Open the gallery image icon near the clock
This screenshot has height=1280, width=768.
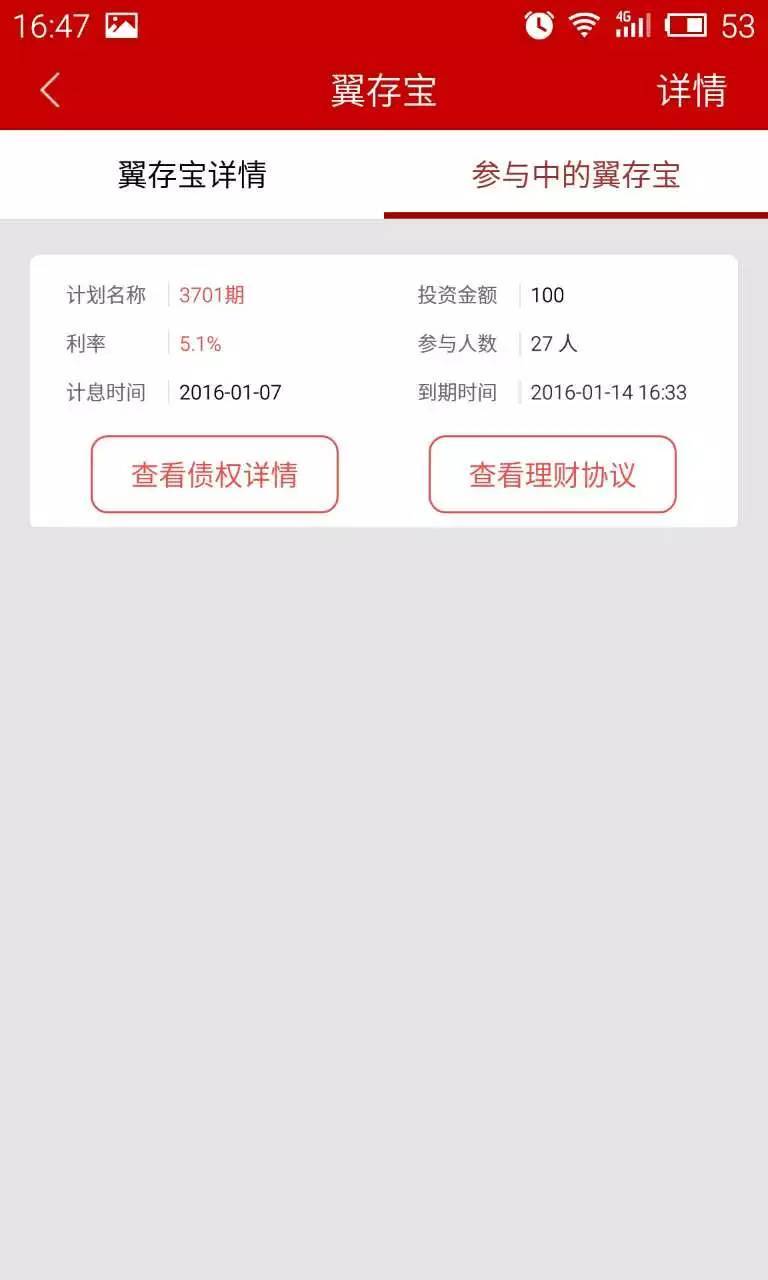click(x=120, y=25)
